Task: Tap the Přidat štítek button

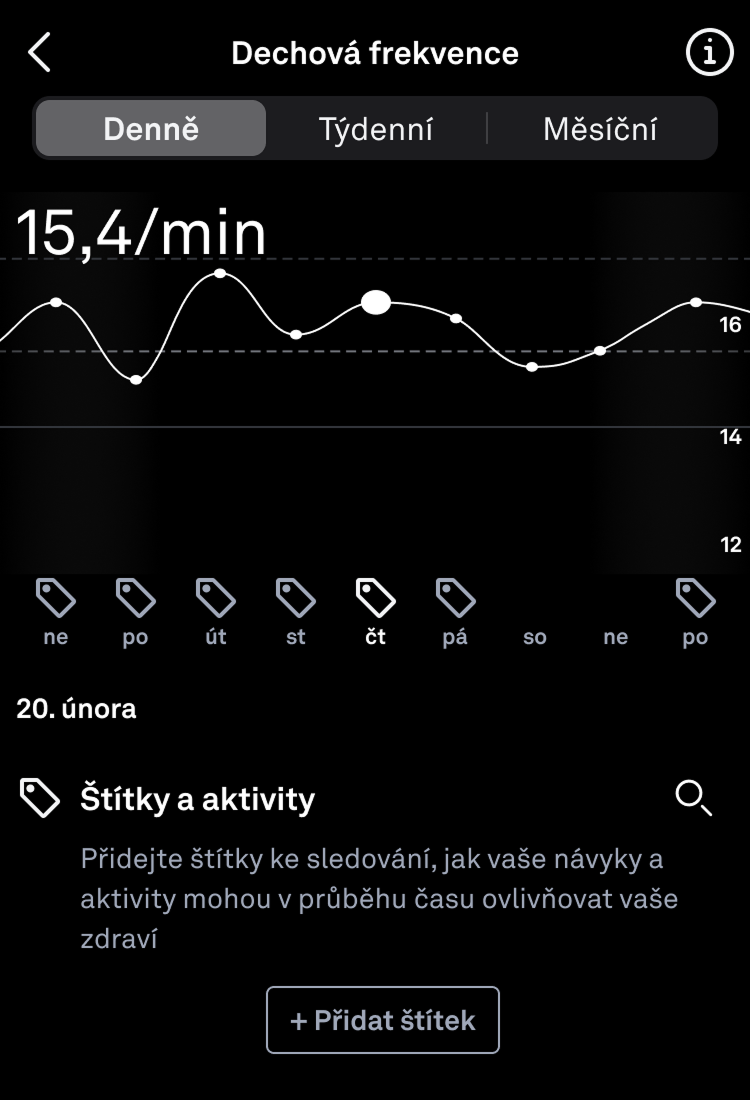Action: pyautogui.click(x=382, y=1020)
